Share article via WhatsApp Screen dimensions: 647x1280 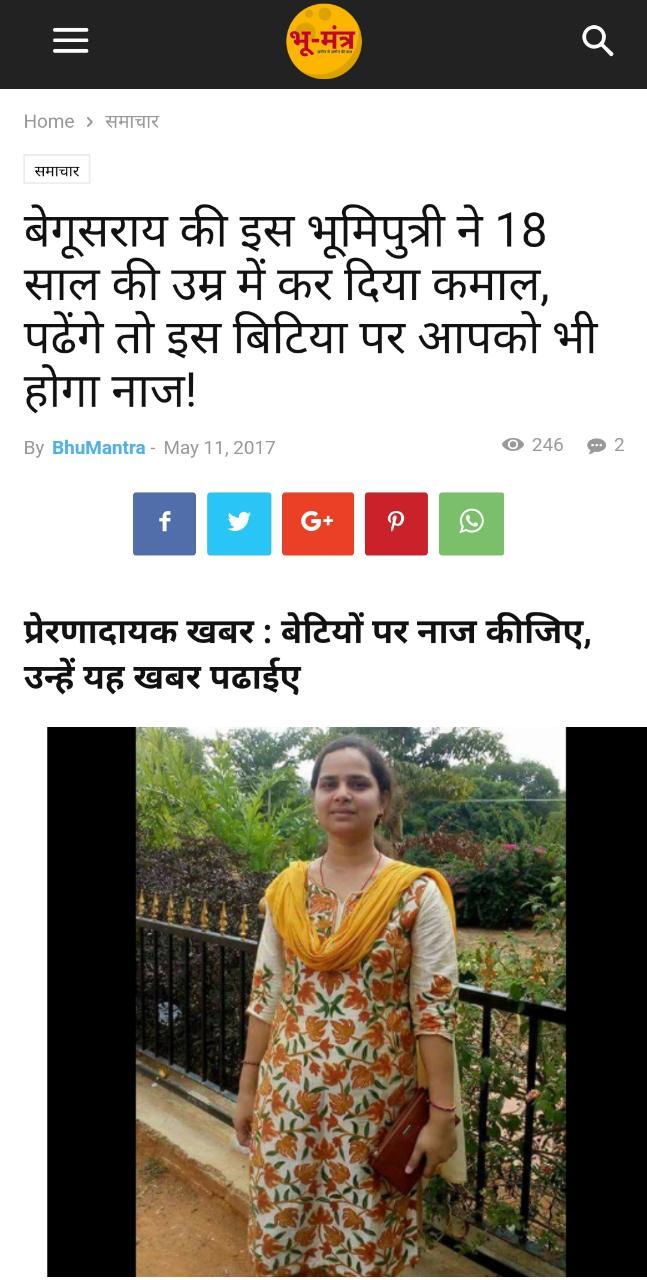(471, 523)
